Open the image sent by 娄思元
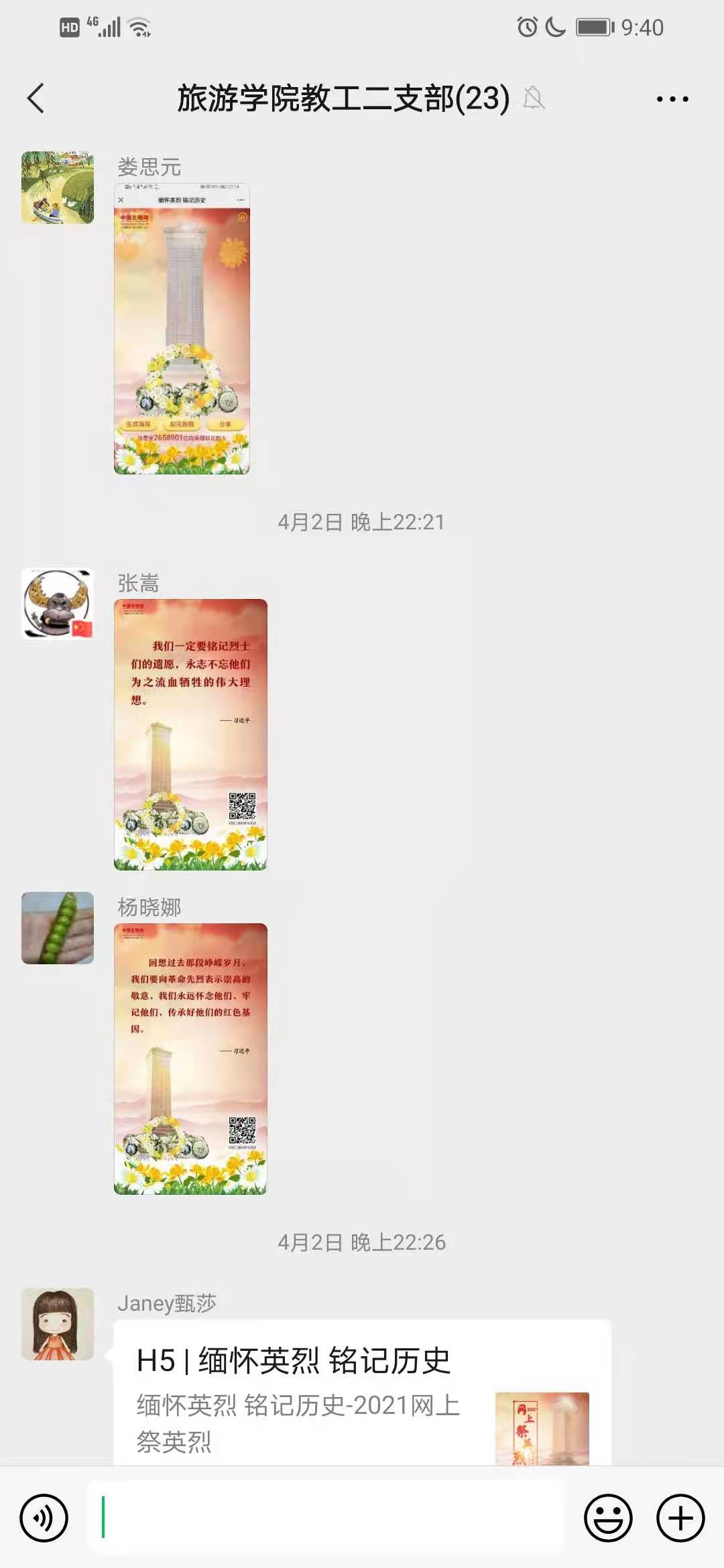This screenshot has width=724, height=1568. (x=182, y=328)
